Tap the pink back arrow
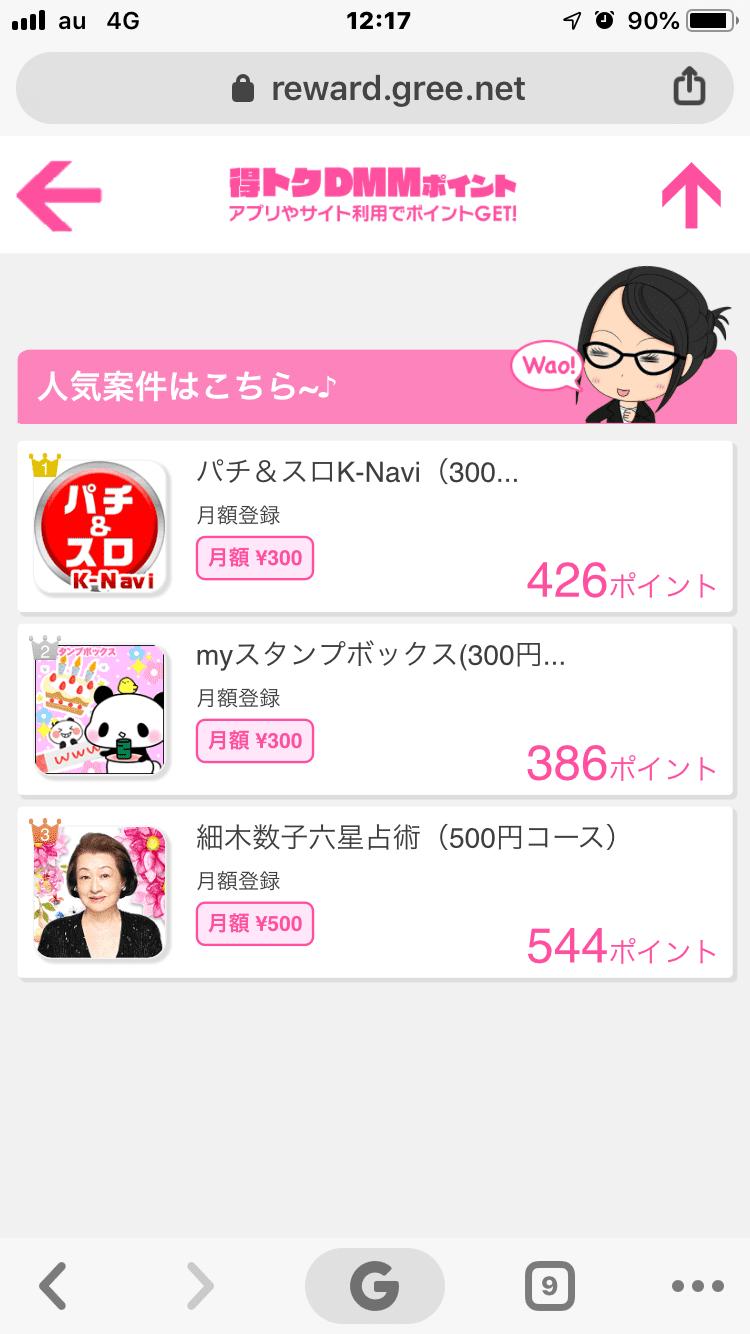 click(59, 196)
